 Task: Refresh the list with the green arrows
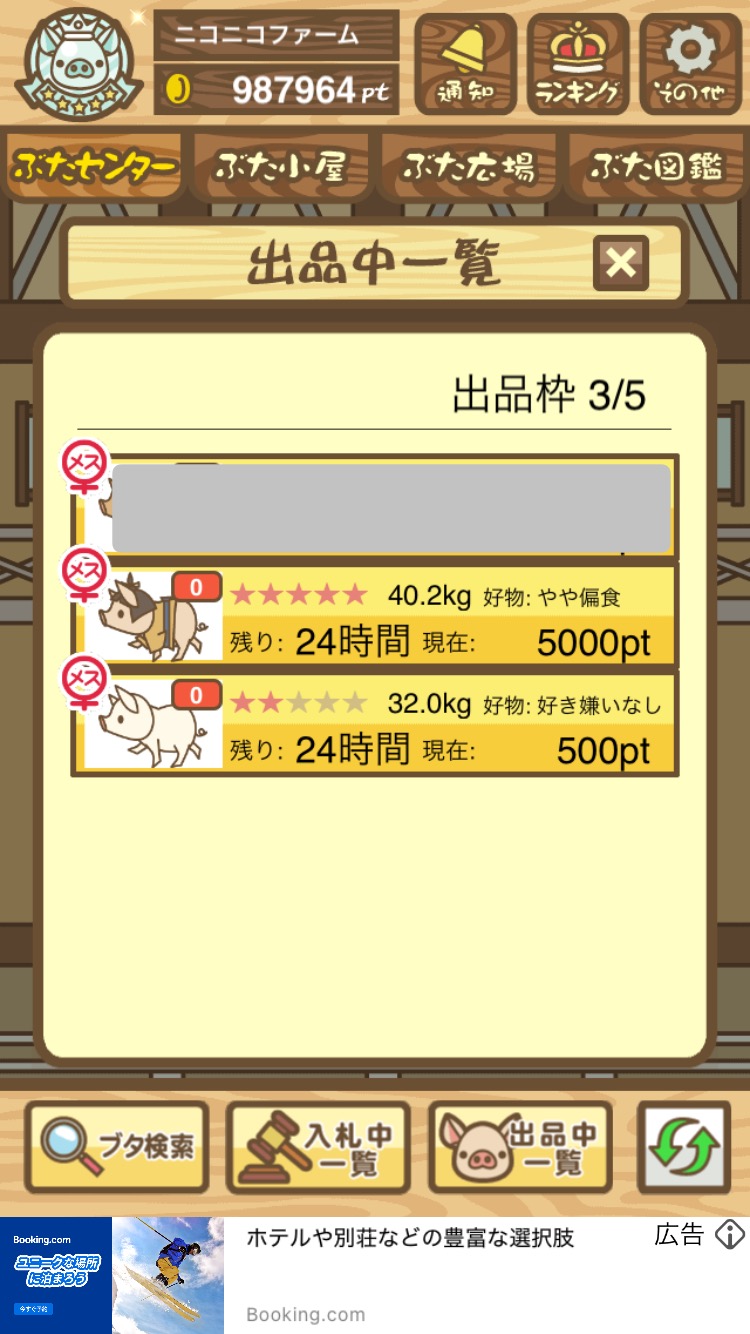pyautogui.click(x=684, y=1146)
